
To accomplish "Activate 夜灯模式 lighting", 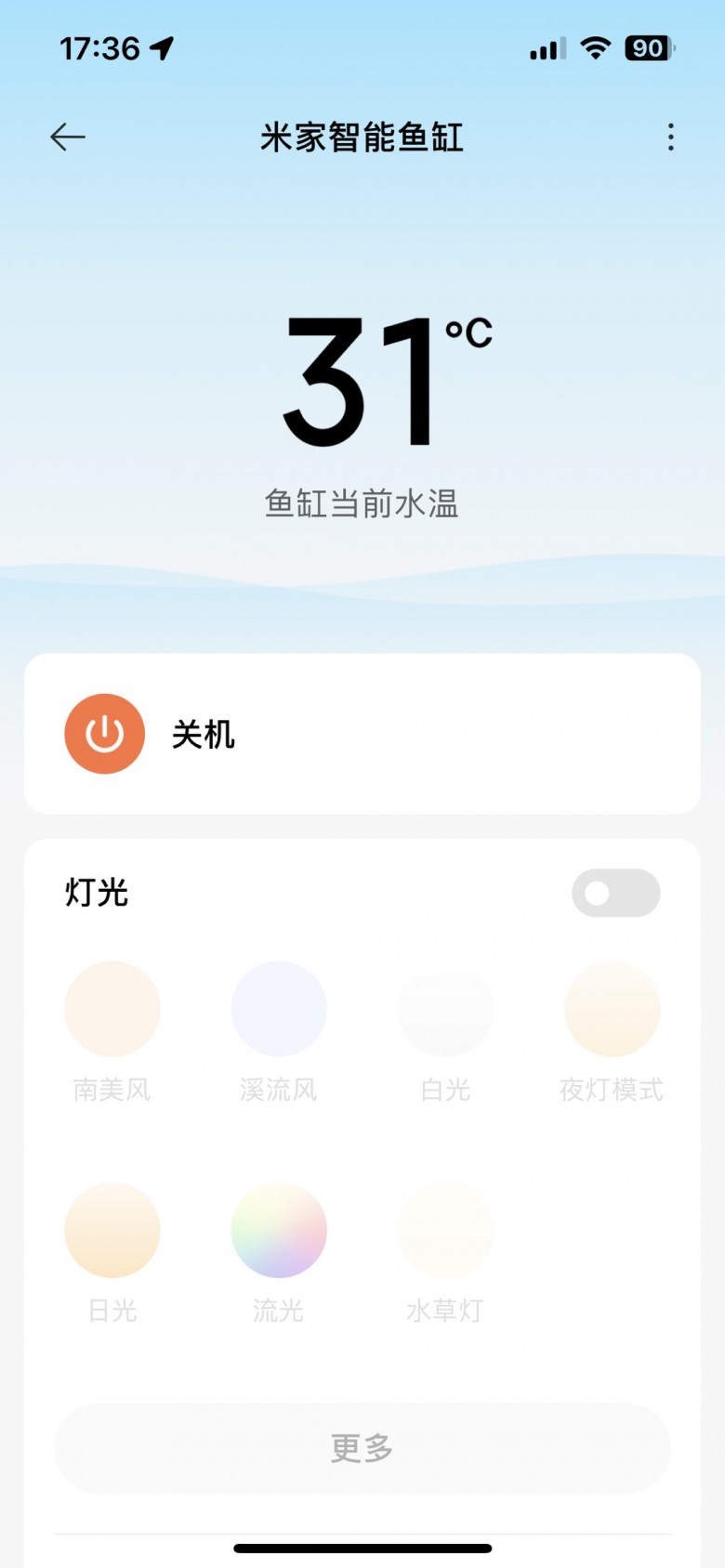I will [x=612, y=1009].
